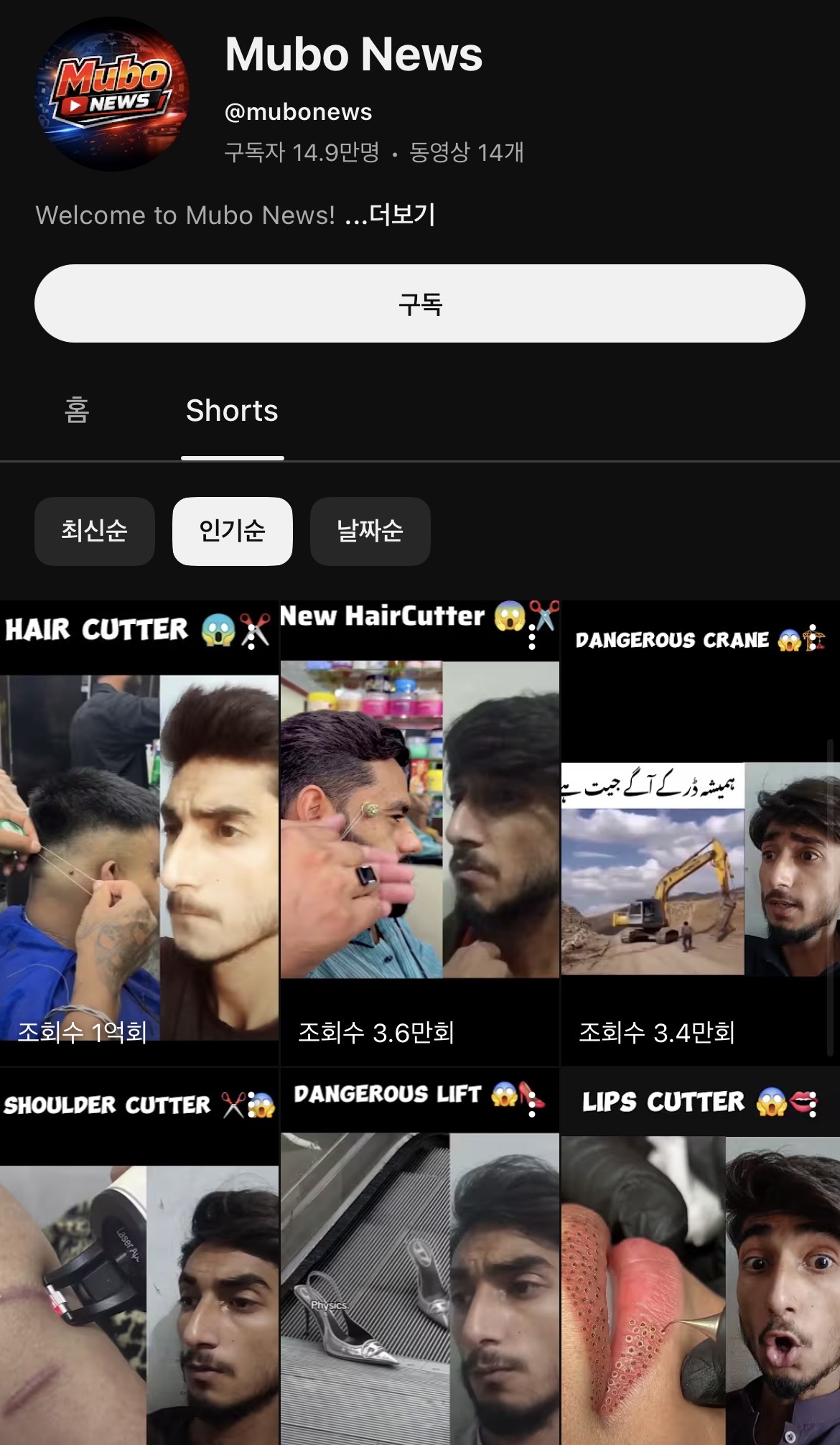
Task: Choose the 인기순 sort chip
Action: [232, 531]
